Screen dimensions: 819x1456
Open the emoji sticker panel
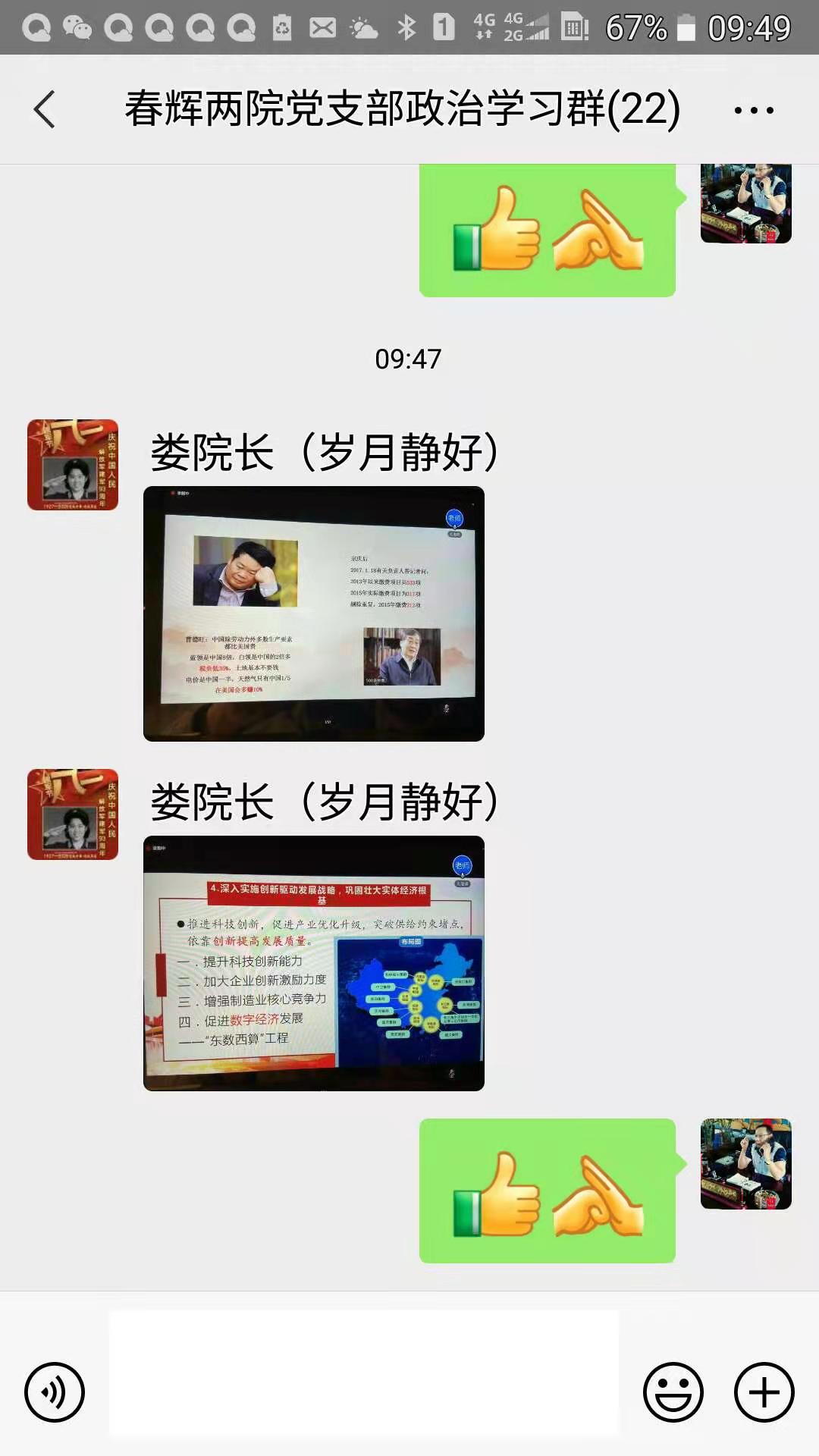point(673,1392)
